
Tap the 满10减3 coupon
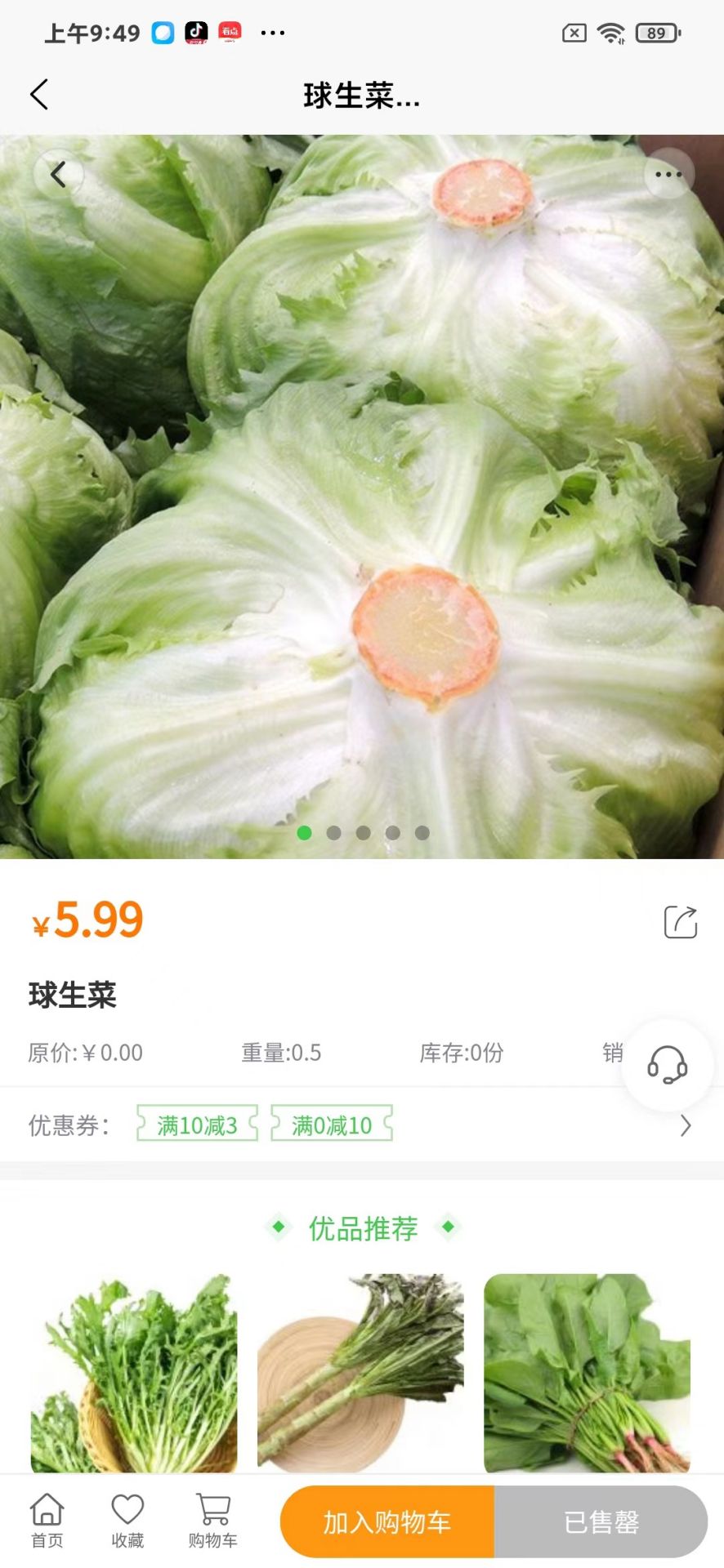click(x=197, y=1125)
